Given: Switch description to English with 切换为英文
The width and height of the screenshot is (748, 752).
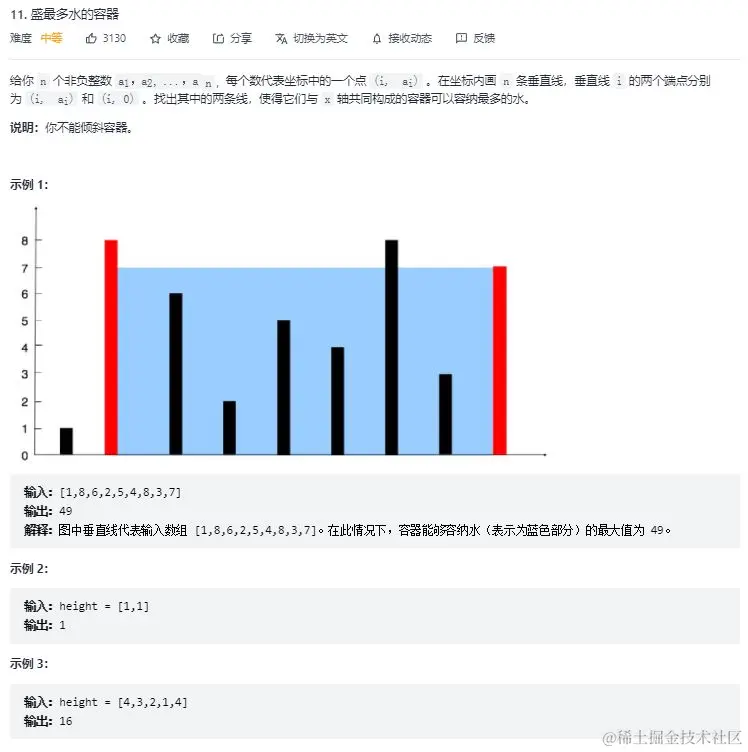Looking at the screenshot, I should 310,38.
